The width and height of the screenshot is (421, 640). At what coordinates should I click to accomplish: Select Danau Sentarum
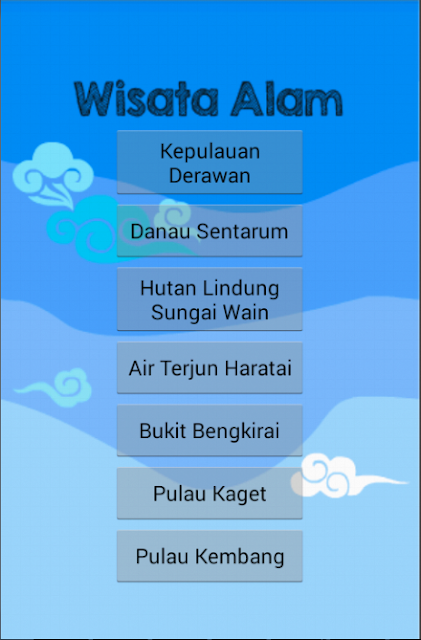pos(209,231)
